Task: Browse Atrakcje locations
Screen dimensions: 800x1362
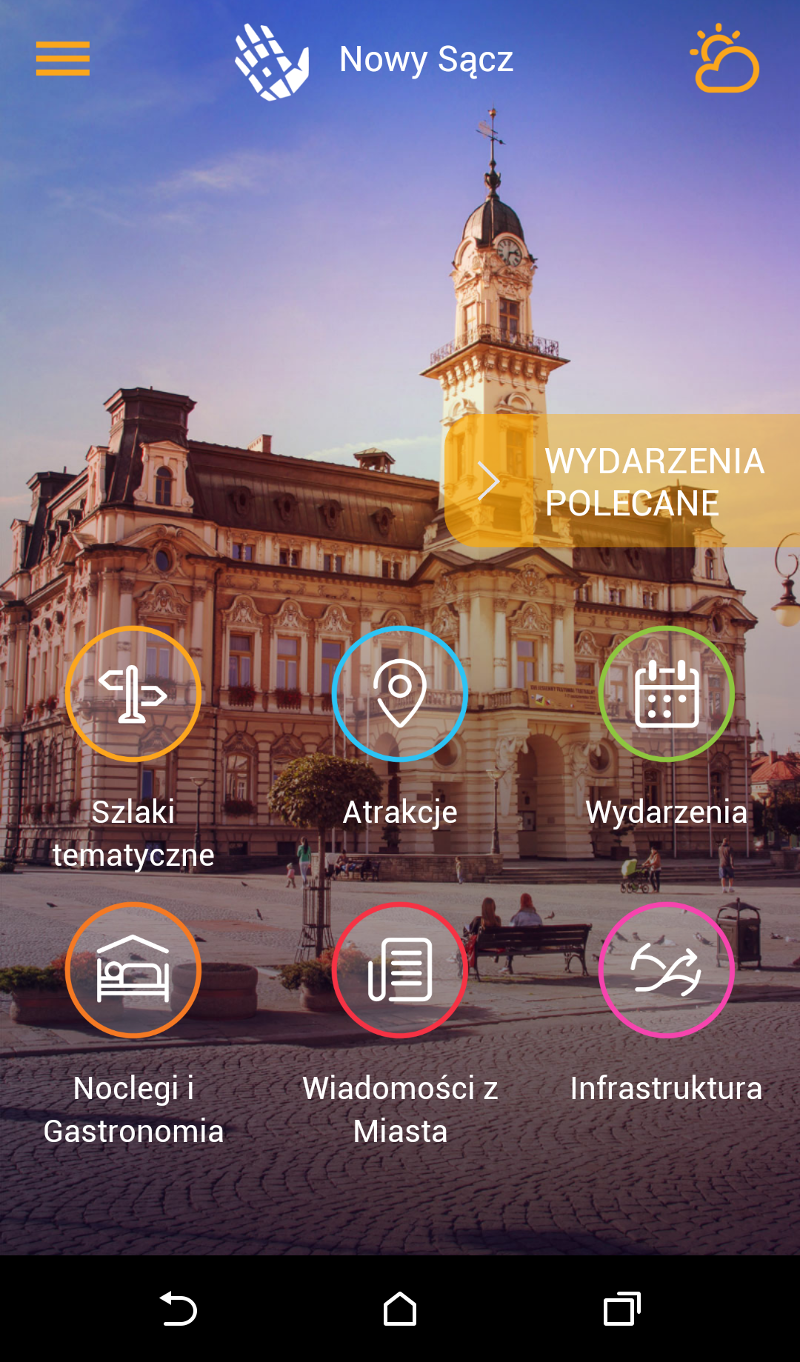Action: (400, 694)
